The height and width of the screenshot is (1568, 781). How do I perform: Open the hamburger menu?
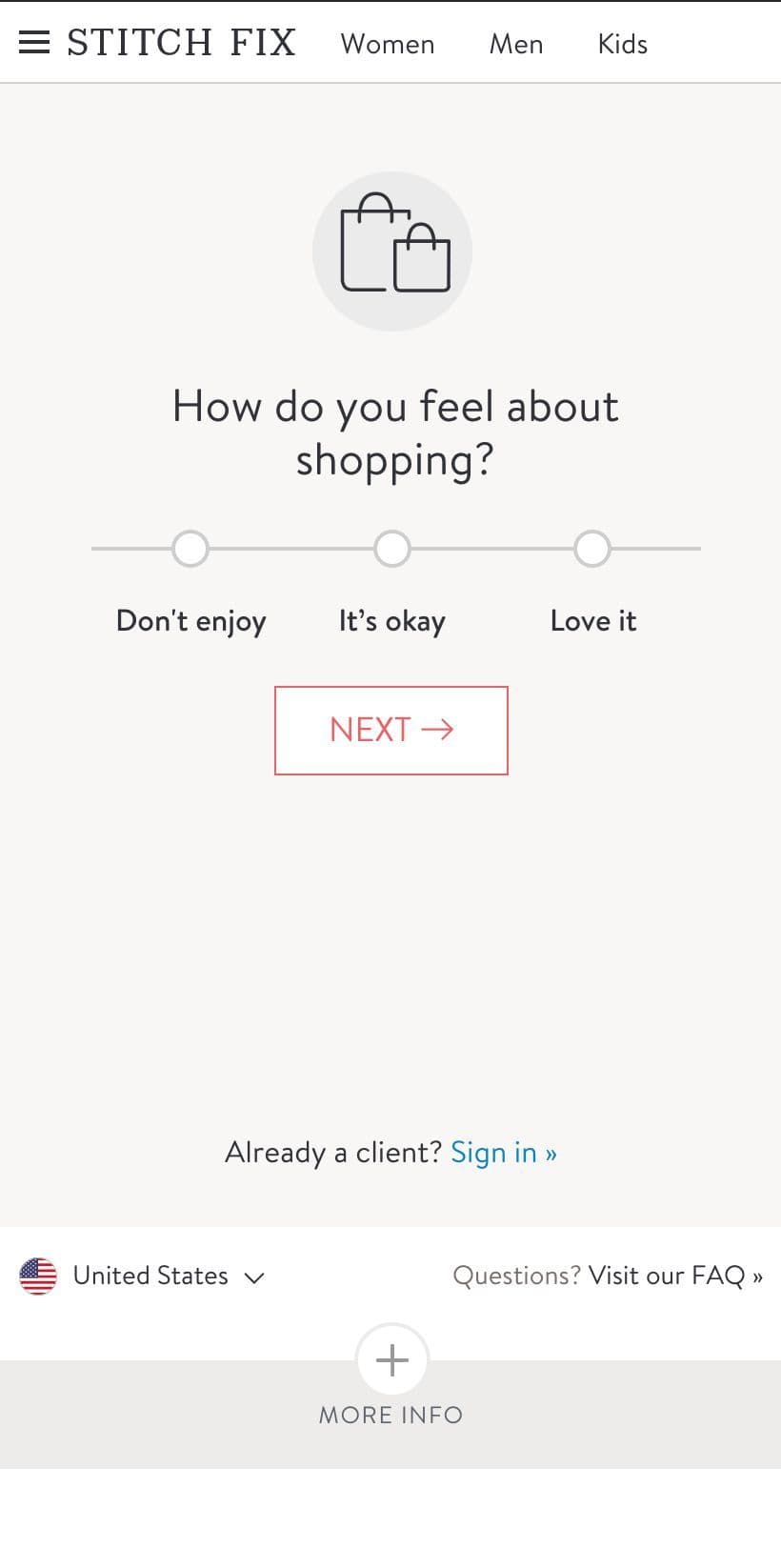[x=34, y=43]
